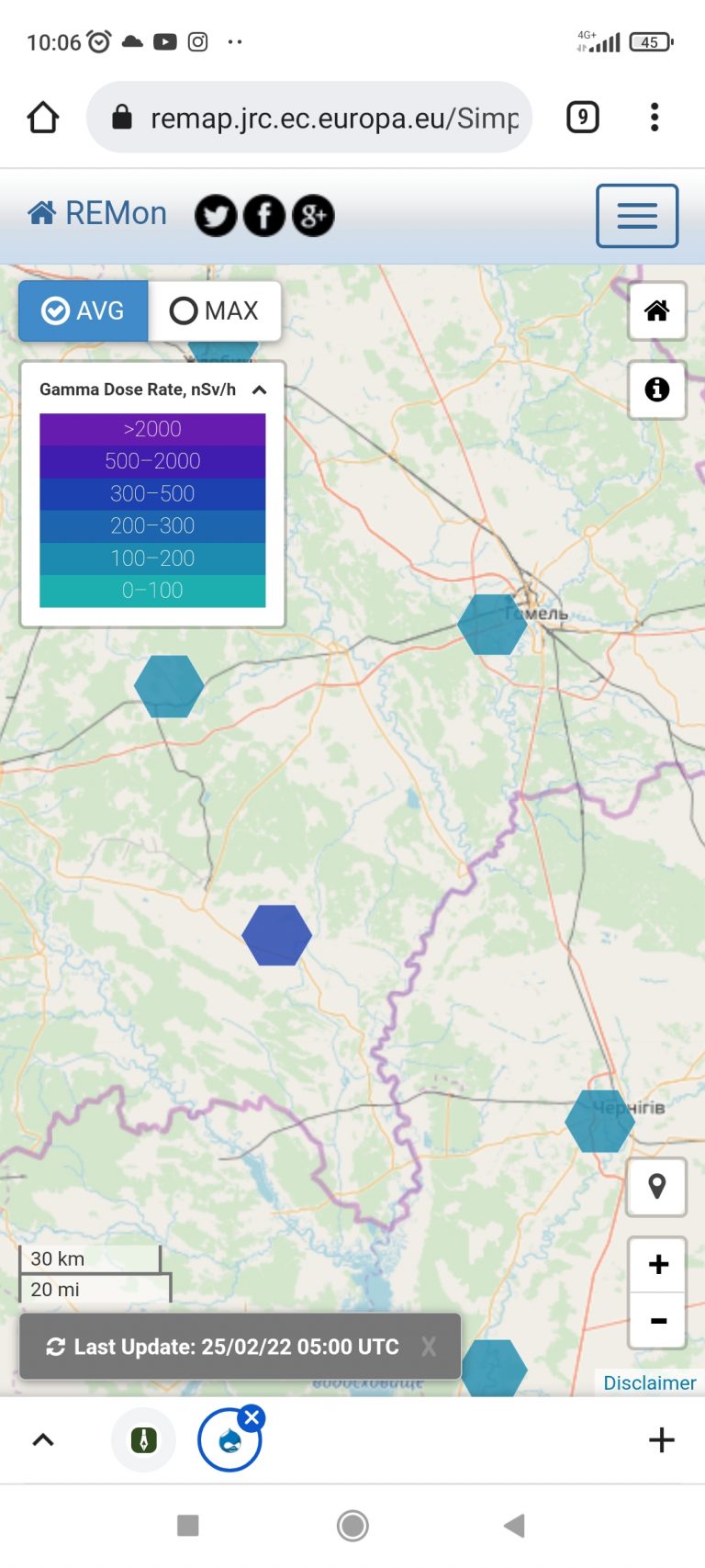This screenshot has height=1568, width=705.
Task: Dismiss the Last Update banner
Action: tap(429, 1347)
